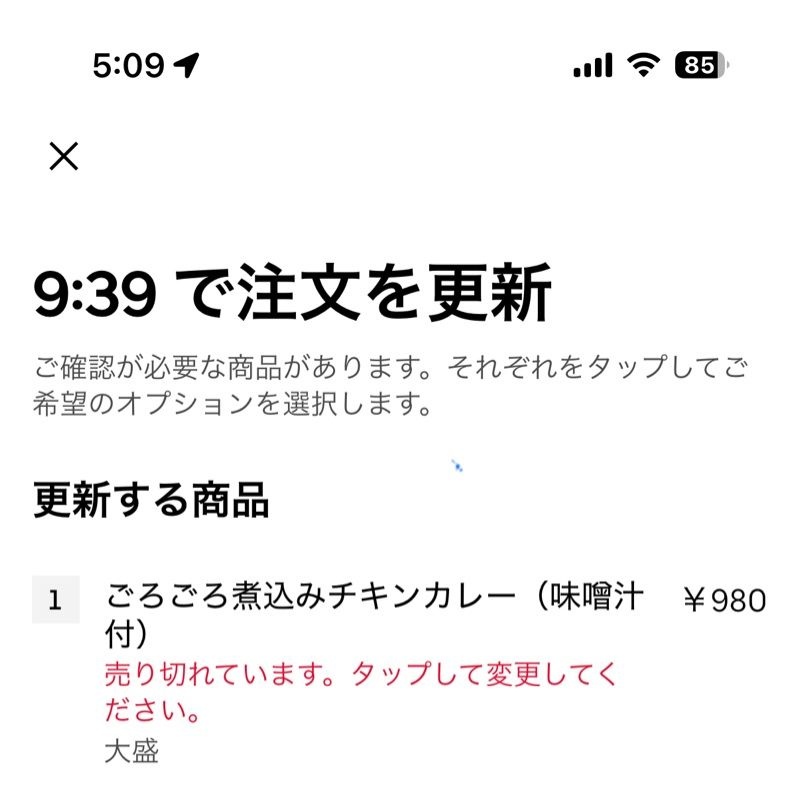Close the order update screen
This screenshot has height=798, width=800.
click(x=63, y=156)
